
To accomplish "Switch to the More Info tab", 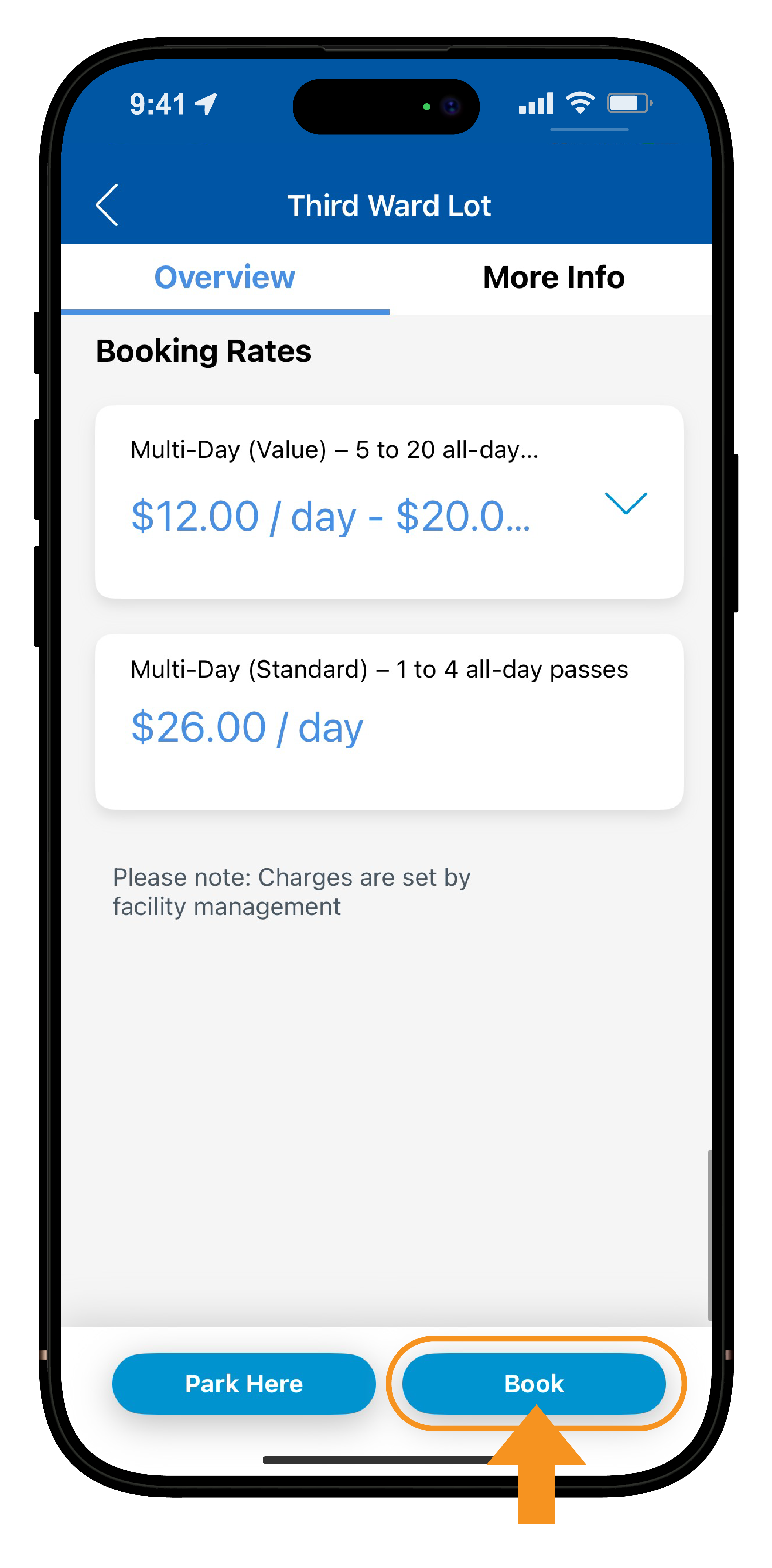I will pyautogui.click(x=553, y=278).
